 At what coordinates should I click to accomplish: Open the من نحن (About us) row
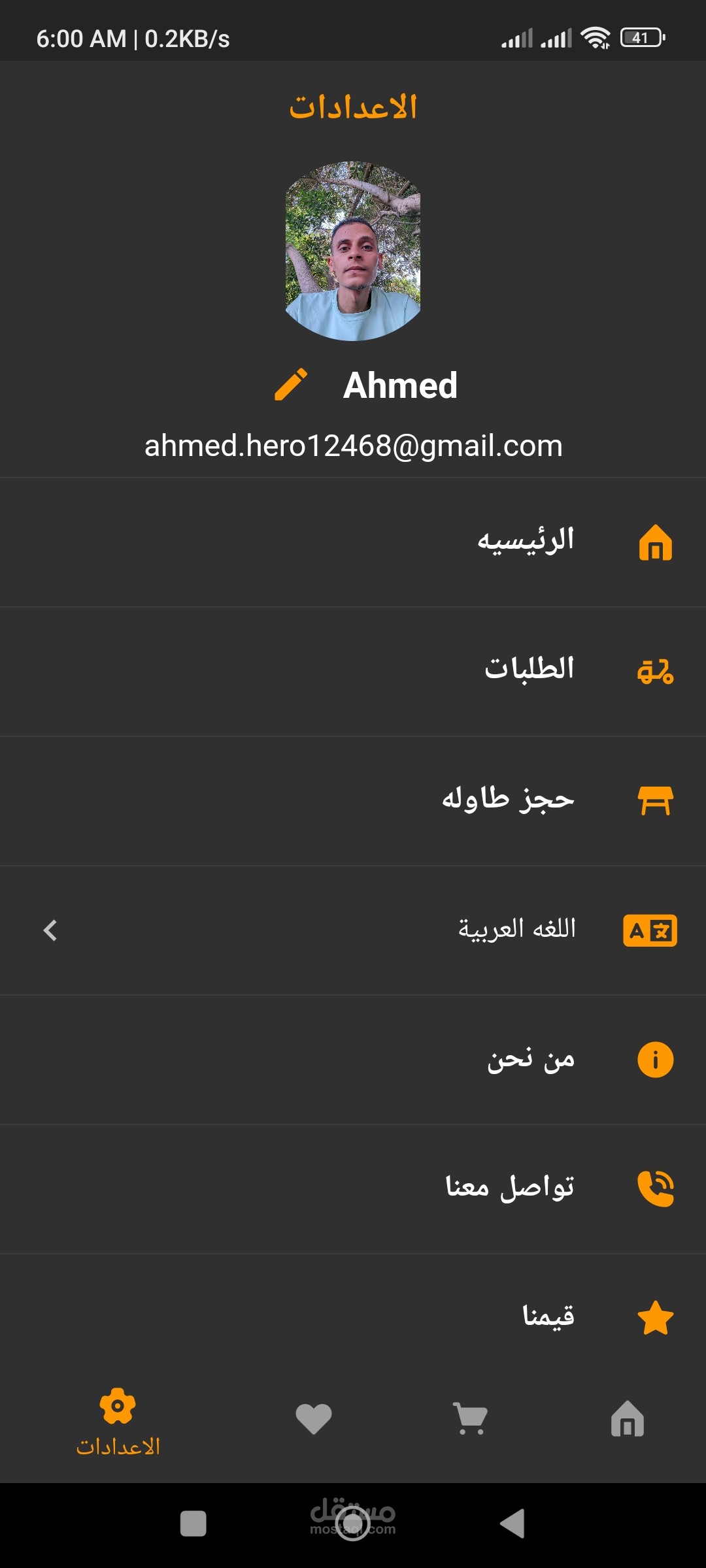pos(353,1060)
